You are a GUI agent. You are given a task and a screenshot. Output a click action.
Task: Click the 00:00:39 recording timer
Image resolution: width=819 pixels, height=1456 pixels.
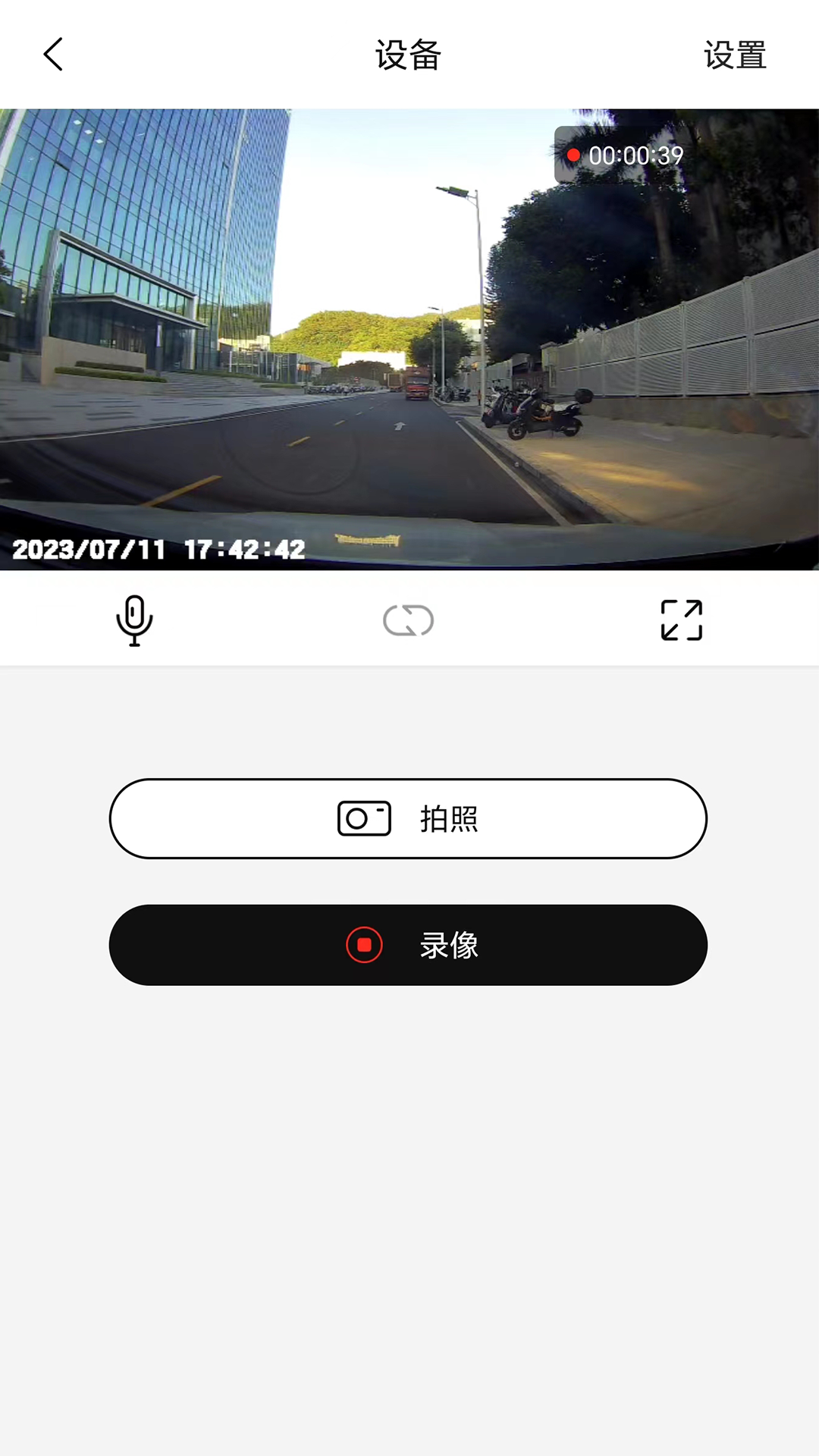coord(637,155)
